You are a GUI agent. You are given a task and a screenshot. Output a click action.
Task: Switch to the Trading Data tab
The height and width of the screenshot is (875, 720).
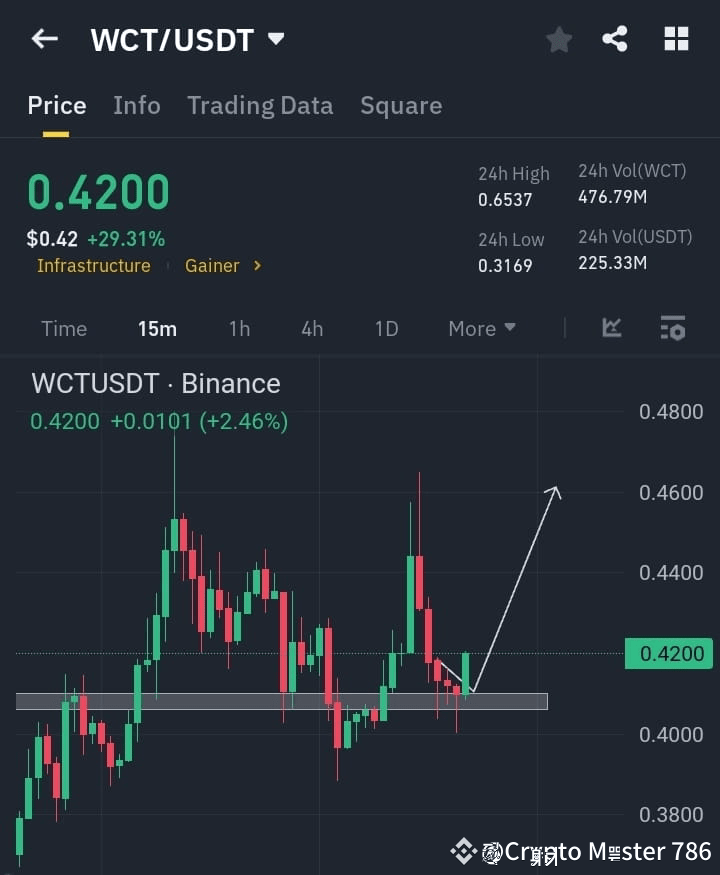(x=260, y=105)
